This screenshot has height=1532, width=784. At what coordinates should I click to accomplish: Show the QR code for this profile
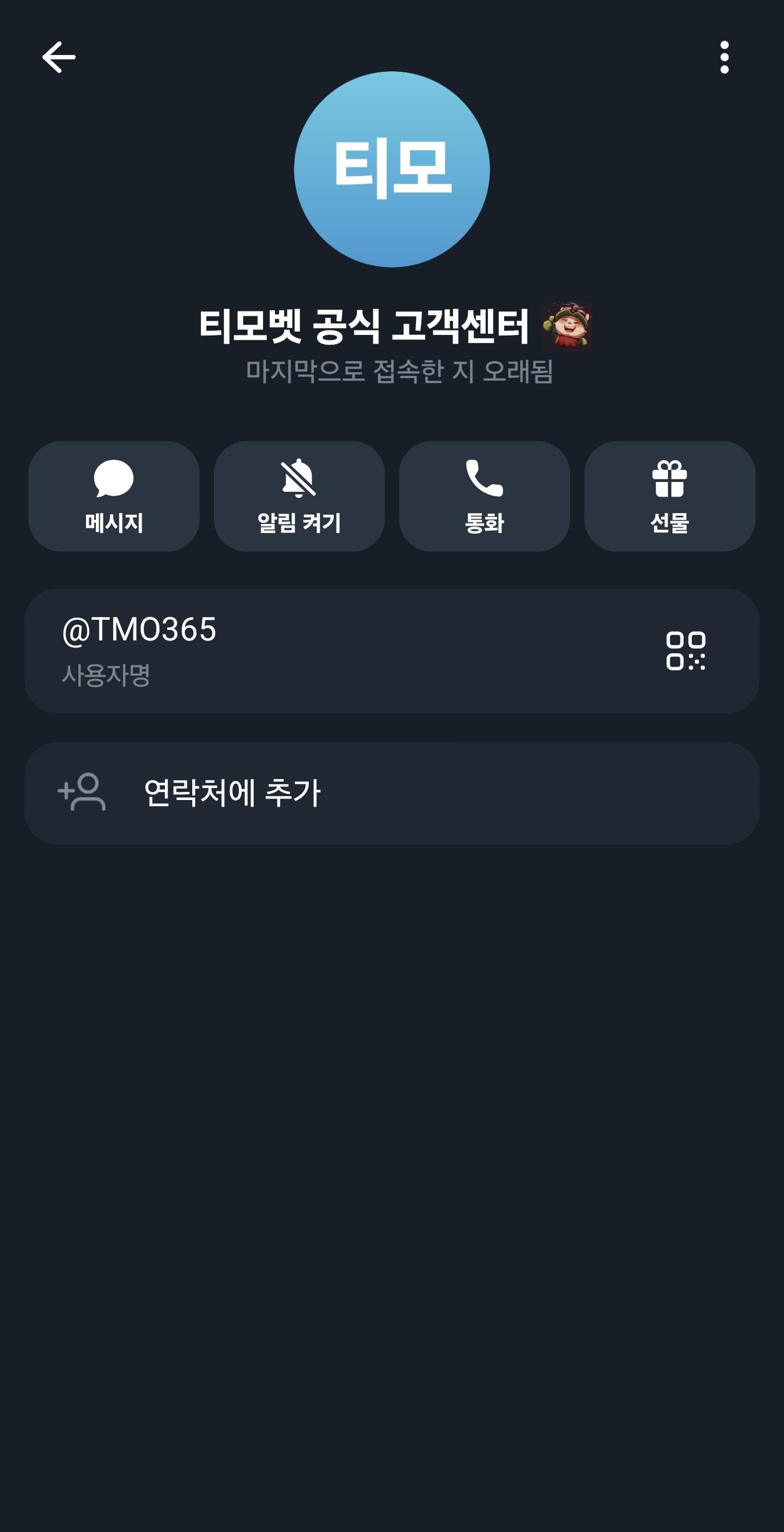[x=685, y=651]
